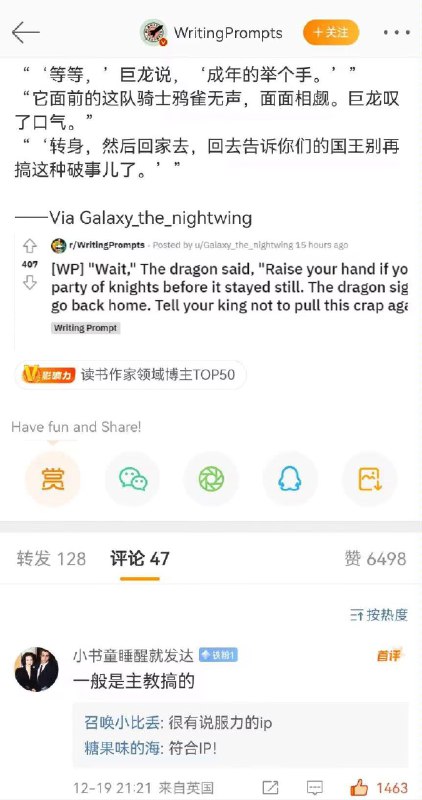Follow WritingPrompts with the +关注 button
This screenshot has height=800, width=422.
331,33
